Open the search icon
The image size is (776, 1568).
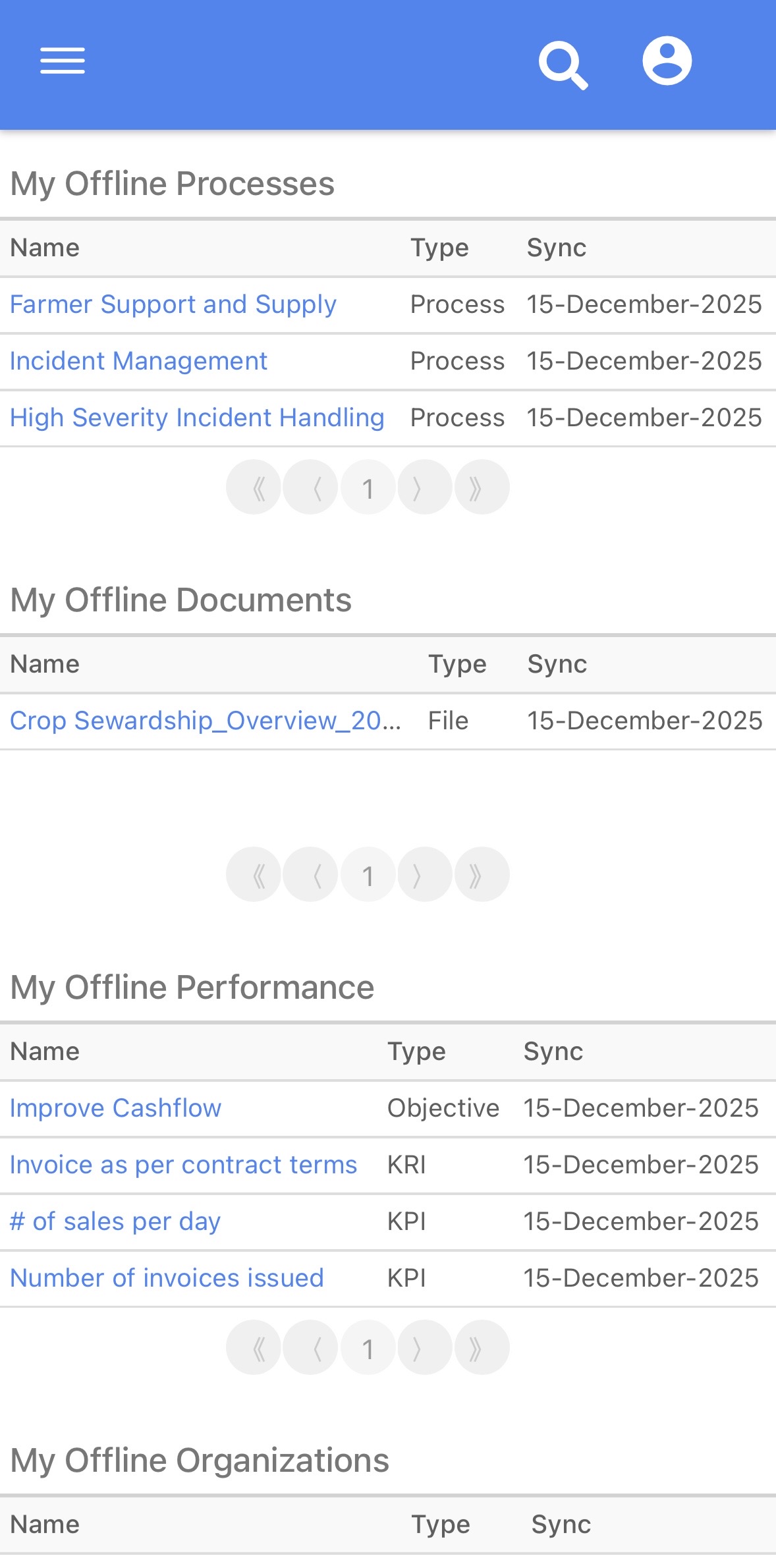(x=563, y=64)
